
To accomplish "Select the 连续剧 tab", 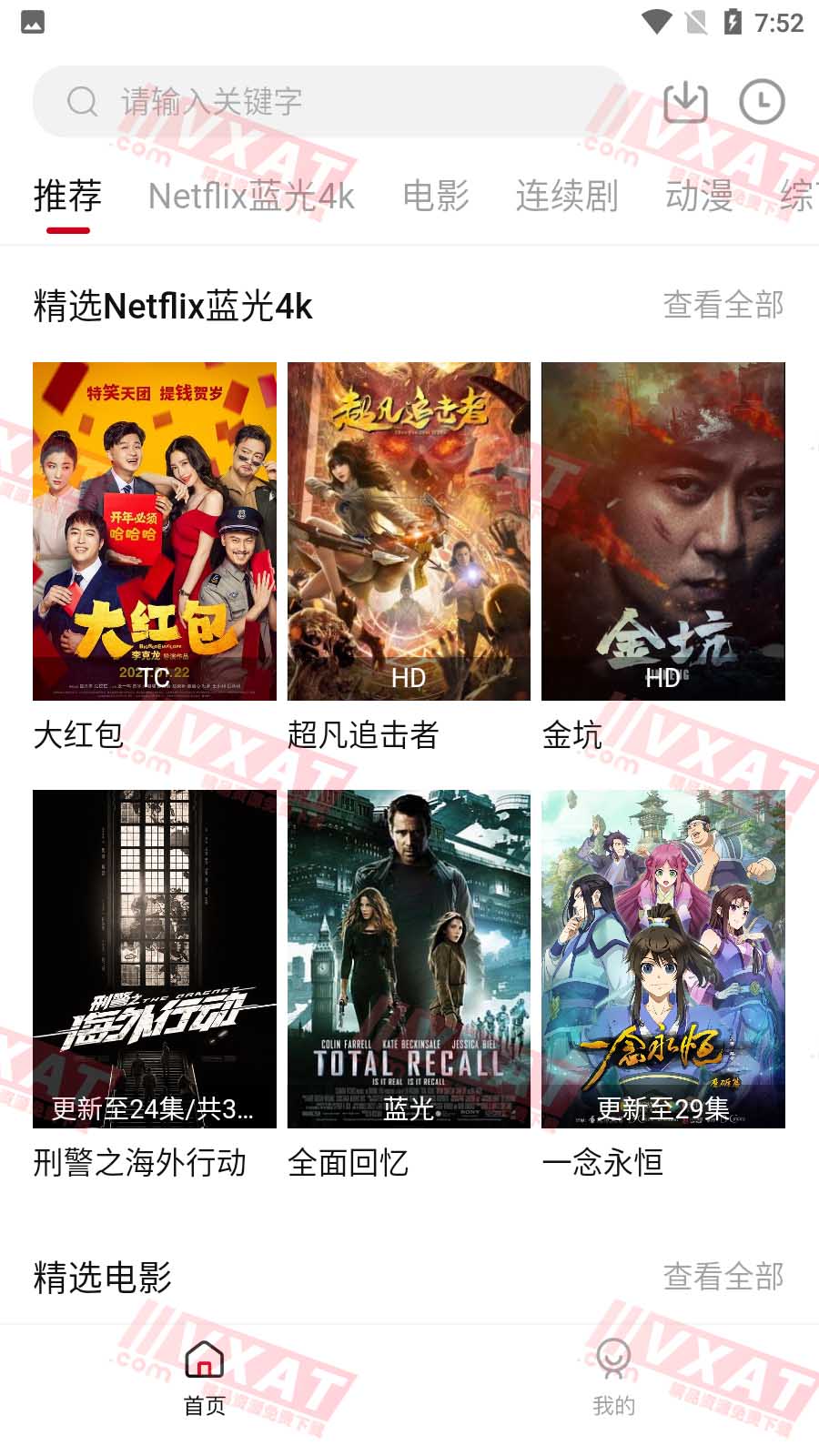I will pyautogui.click(x=567, y=196).
